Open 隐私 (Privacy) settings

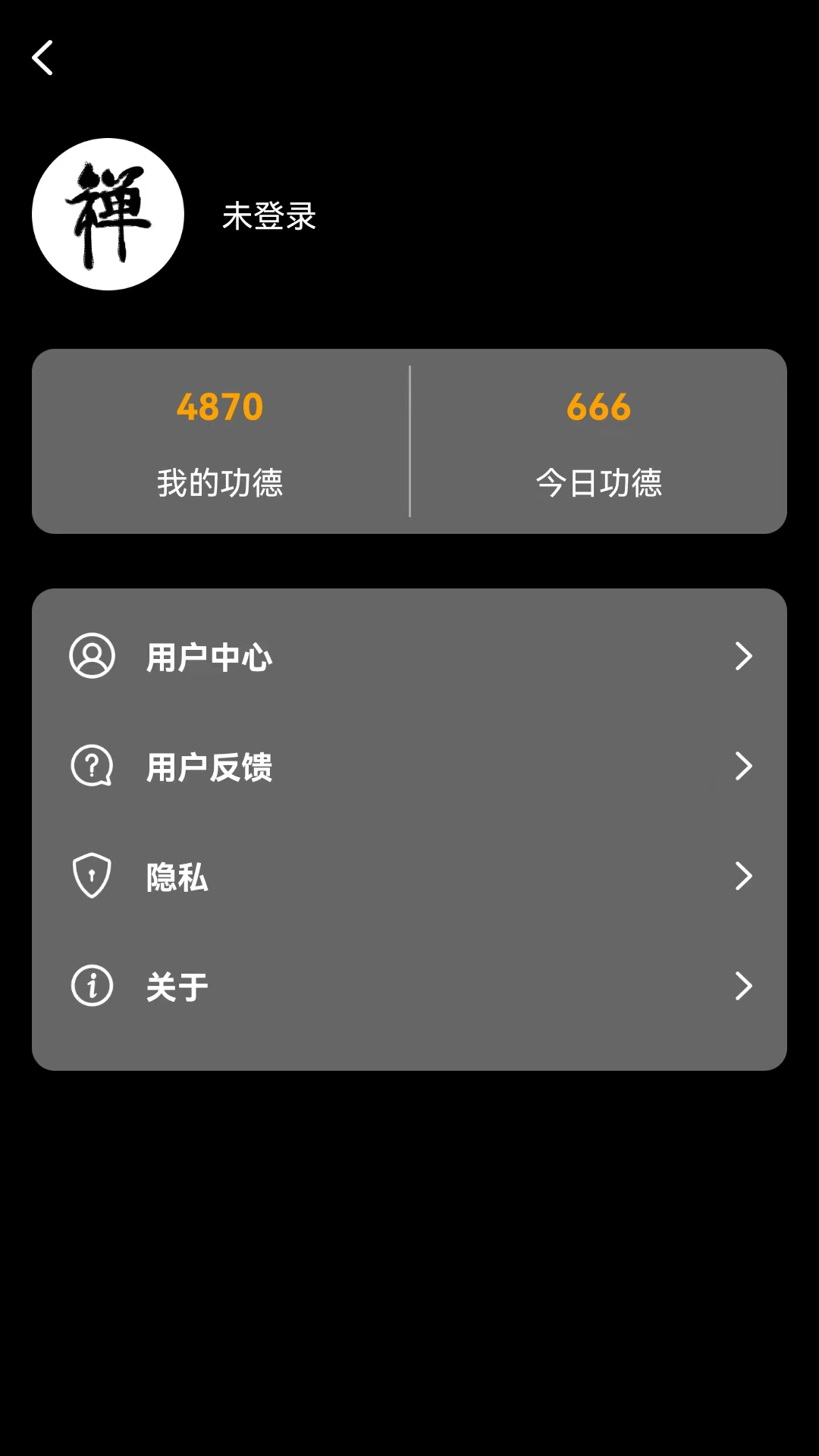[x=409, y=876]
